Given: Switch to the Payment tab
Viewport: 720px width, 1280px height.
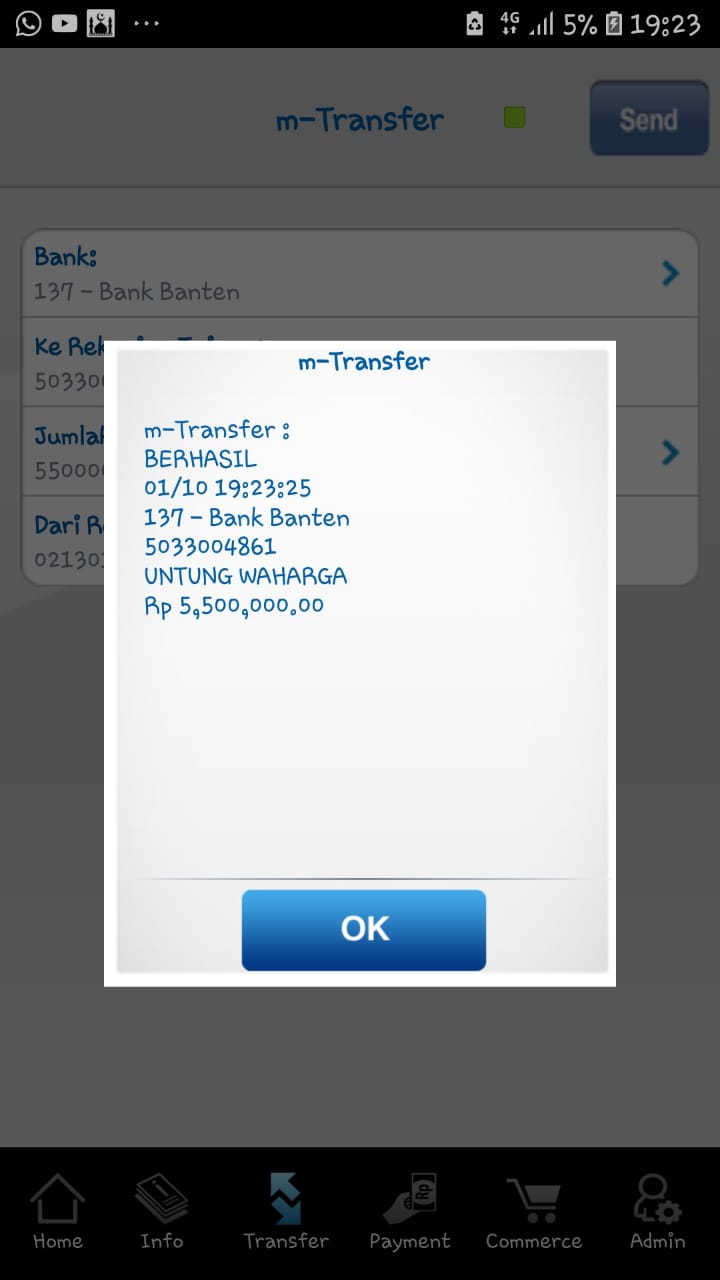Looking at the screenshot, I should point(410,1211).
